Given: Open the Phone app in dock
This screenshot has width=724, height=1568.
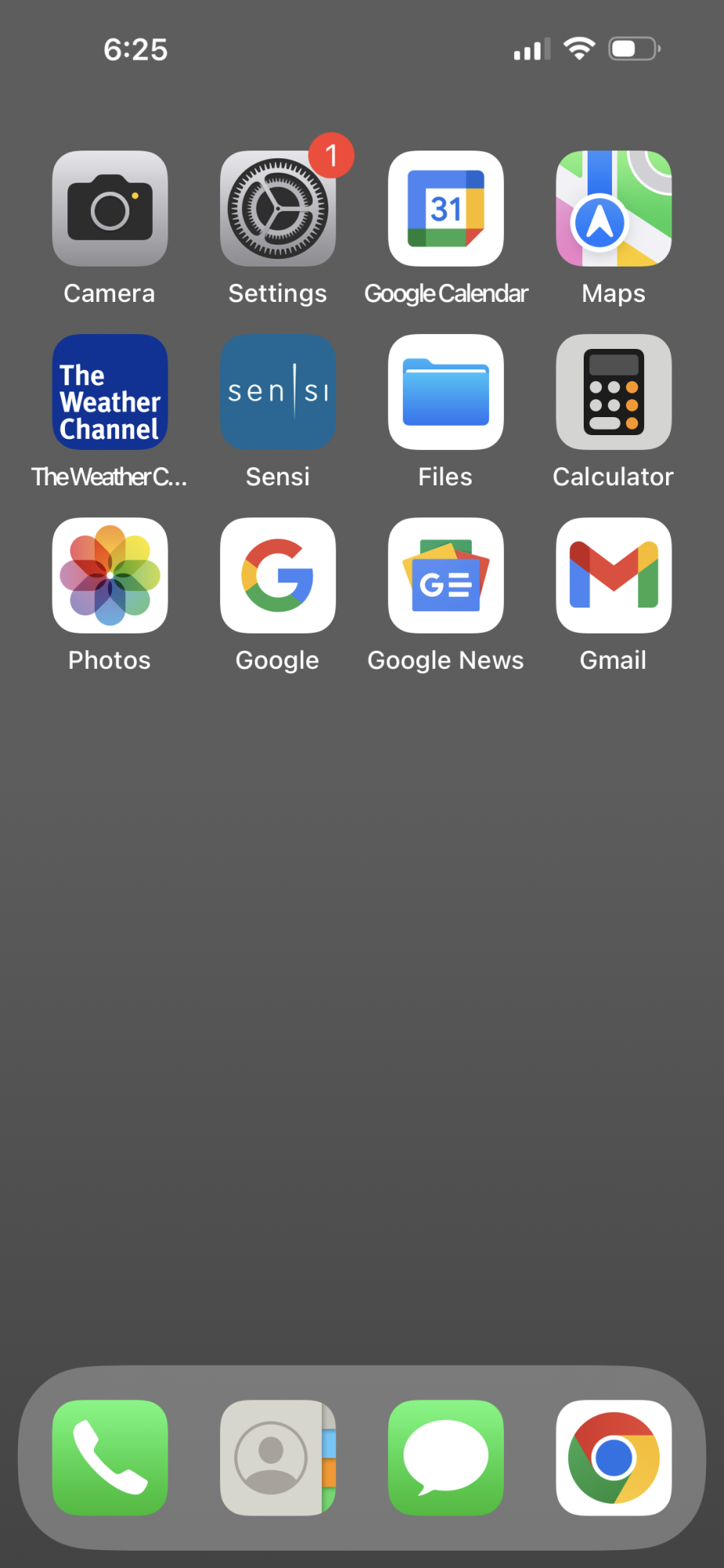Looking at the screenshot, I should pos(110,1457).
